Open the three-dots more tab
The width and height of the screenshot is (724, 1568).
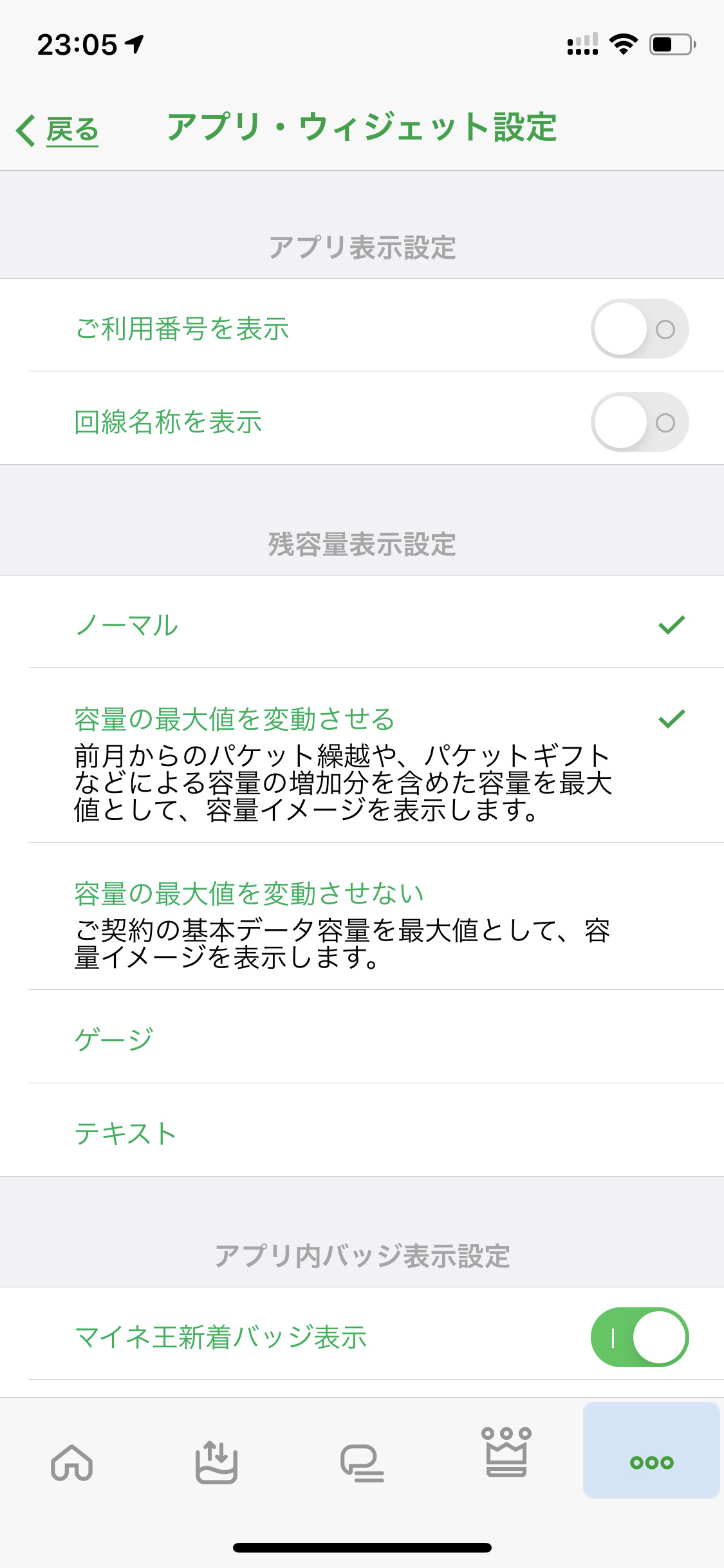[651, 1462]
